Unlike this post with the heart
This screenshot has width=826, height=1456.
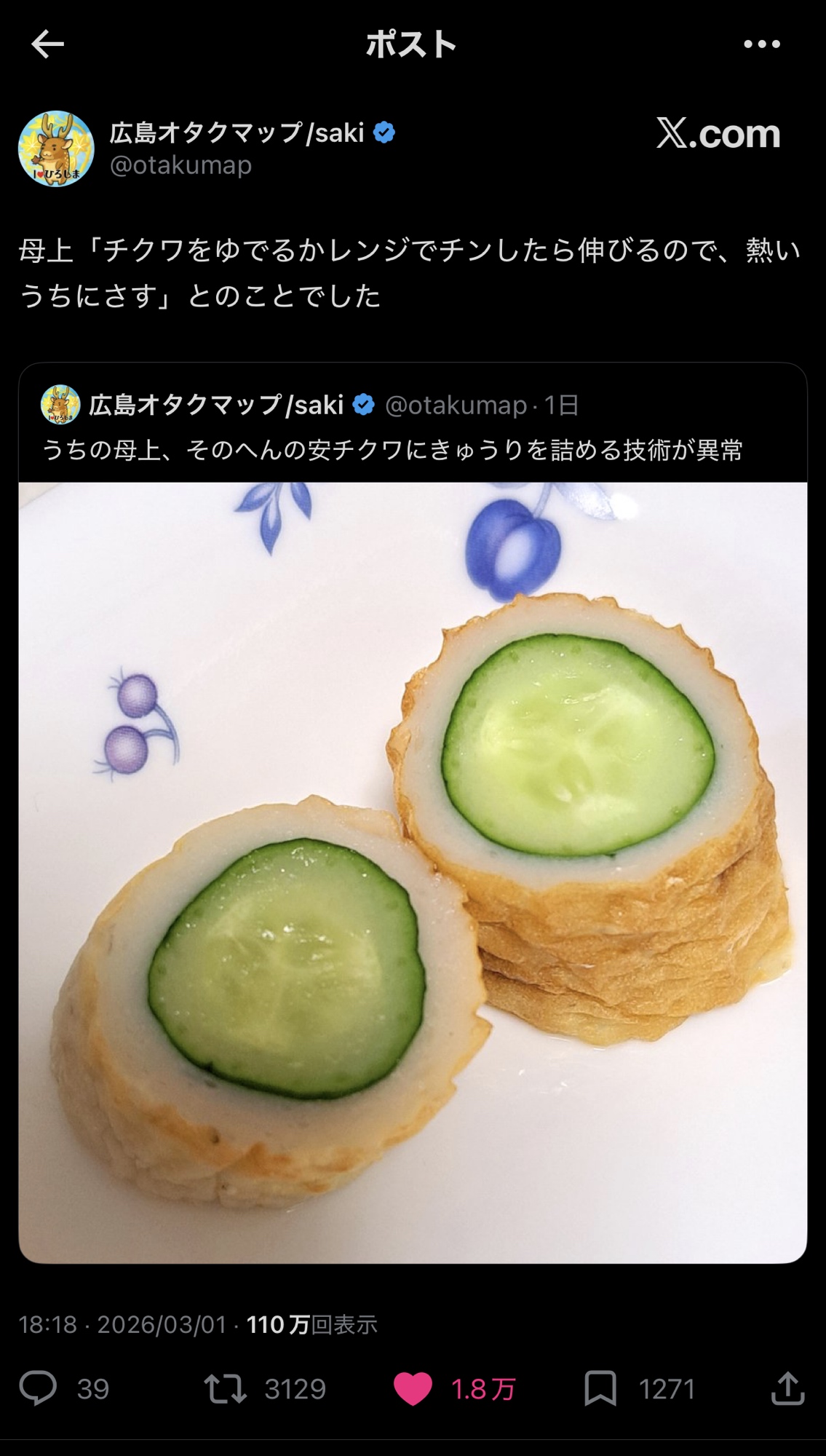pyautogui.click(x=413, y=1388)
